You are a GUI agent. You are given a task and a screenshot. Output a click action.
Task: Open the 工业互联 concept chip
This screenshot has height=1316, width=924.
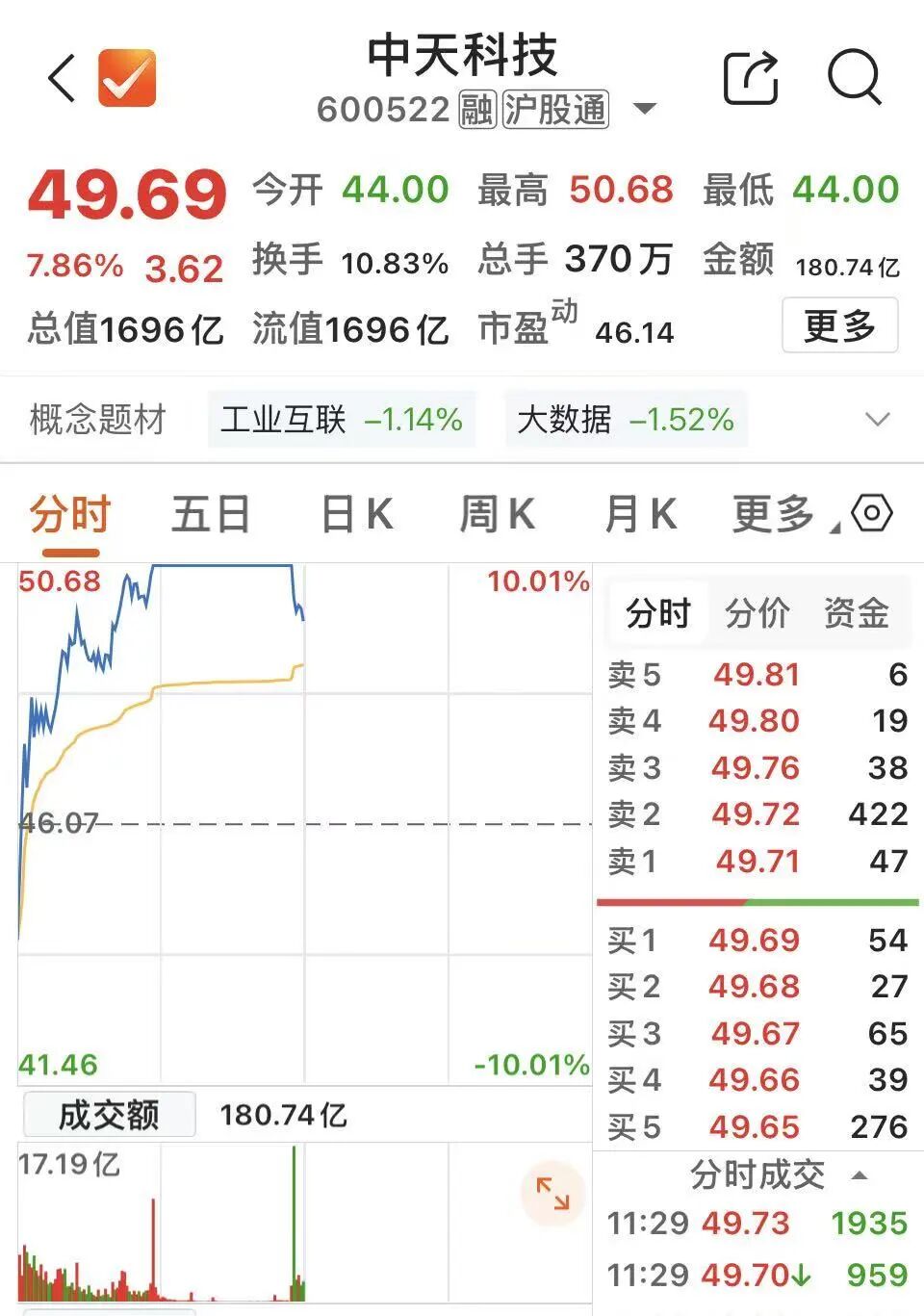[x=342, y=420]
